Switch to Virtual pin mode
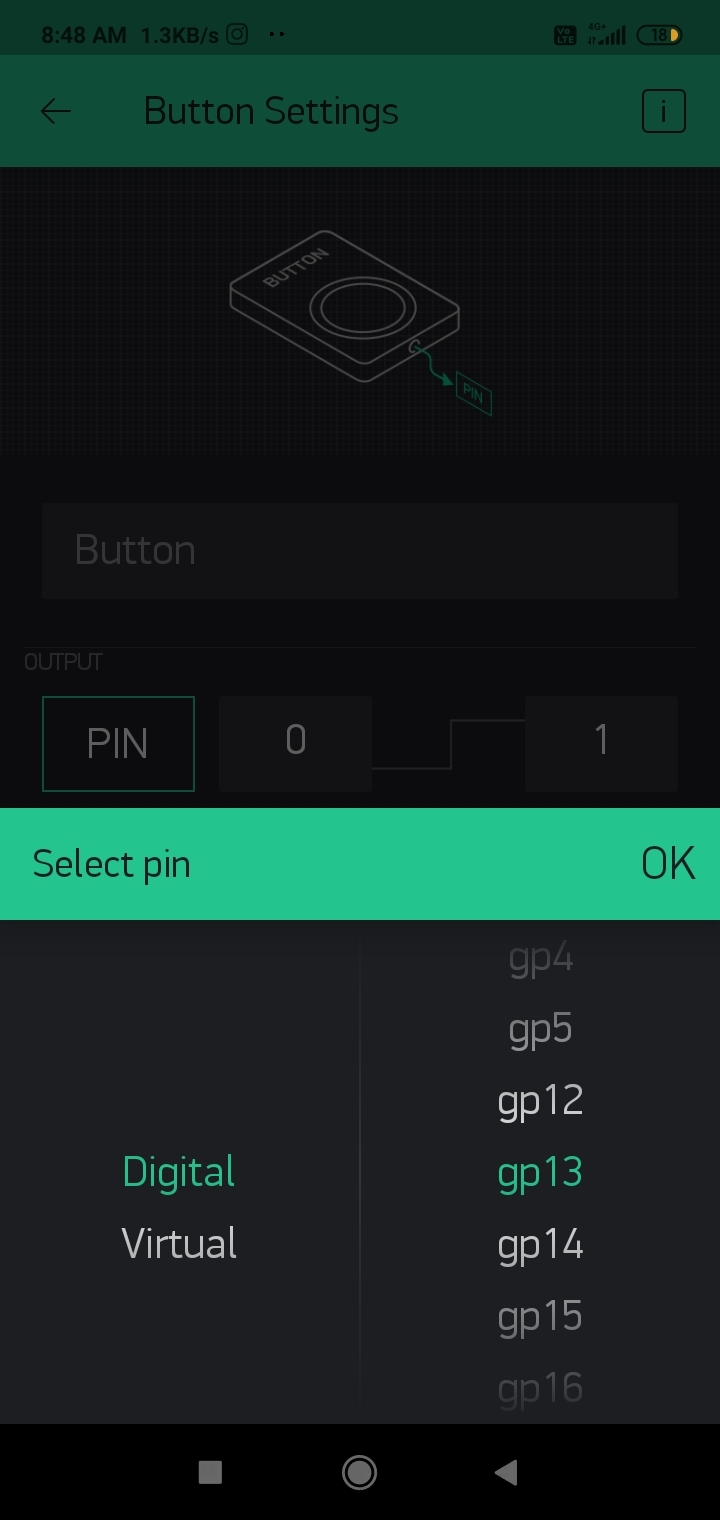This screenshot has height=1520, width=720. pyautogui.click(x=178, y=1243)
